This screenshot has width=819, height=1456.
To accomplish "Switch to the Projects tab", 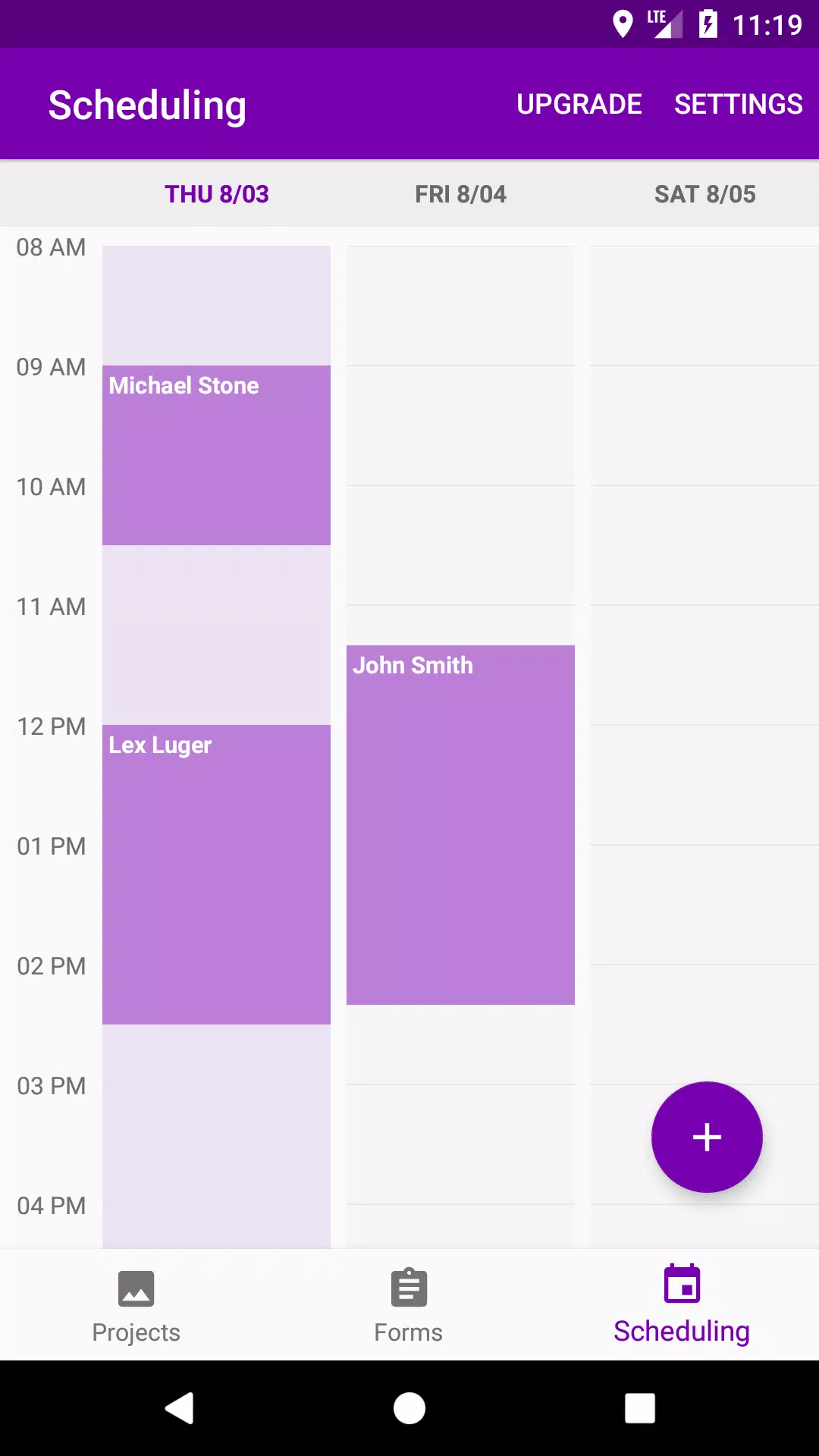I will [136, 1306].
